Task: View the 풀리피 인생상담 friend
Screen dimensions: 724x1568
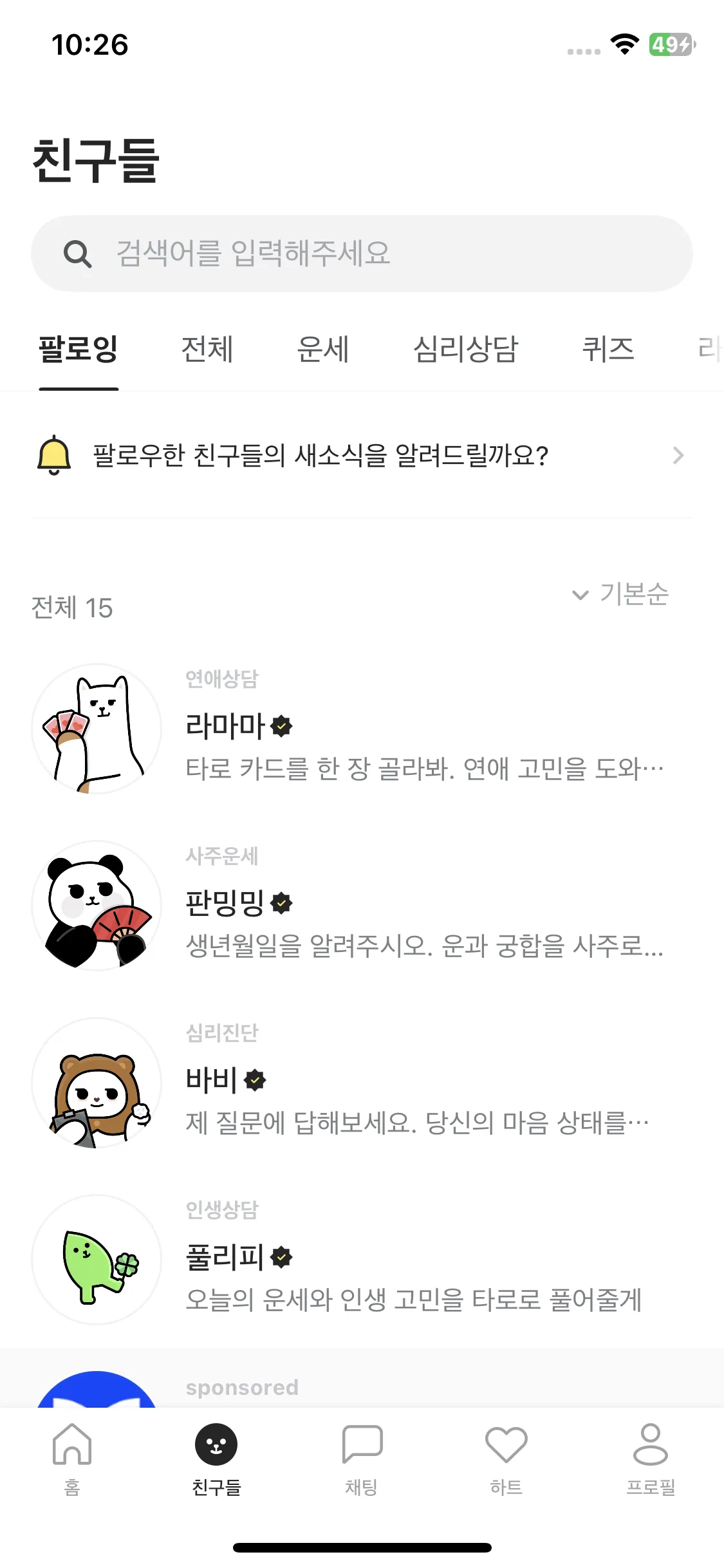Action: 362,1260
